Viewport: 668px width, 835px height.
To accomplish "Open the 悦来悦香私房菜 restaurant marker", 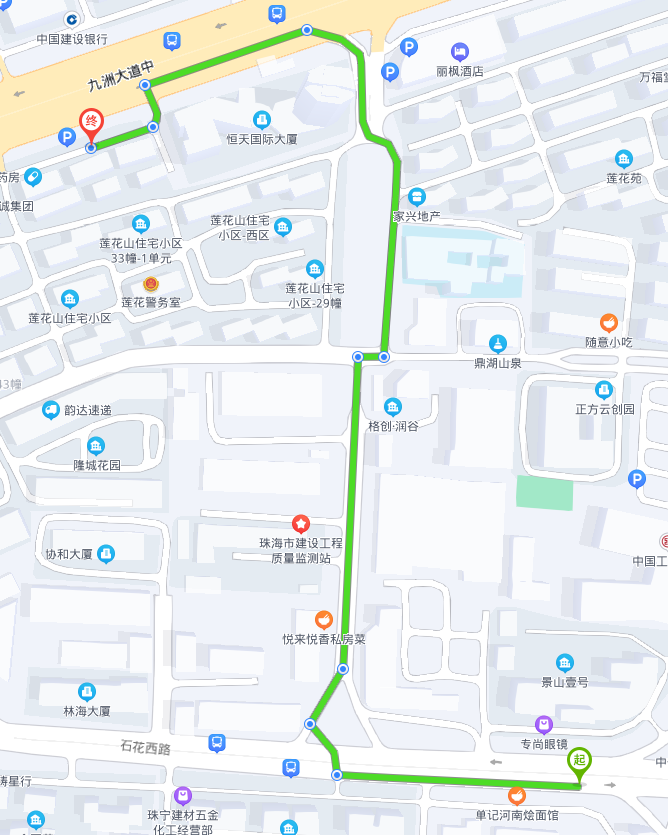I will click(x=323, y=620).
